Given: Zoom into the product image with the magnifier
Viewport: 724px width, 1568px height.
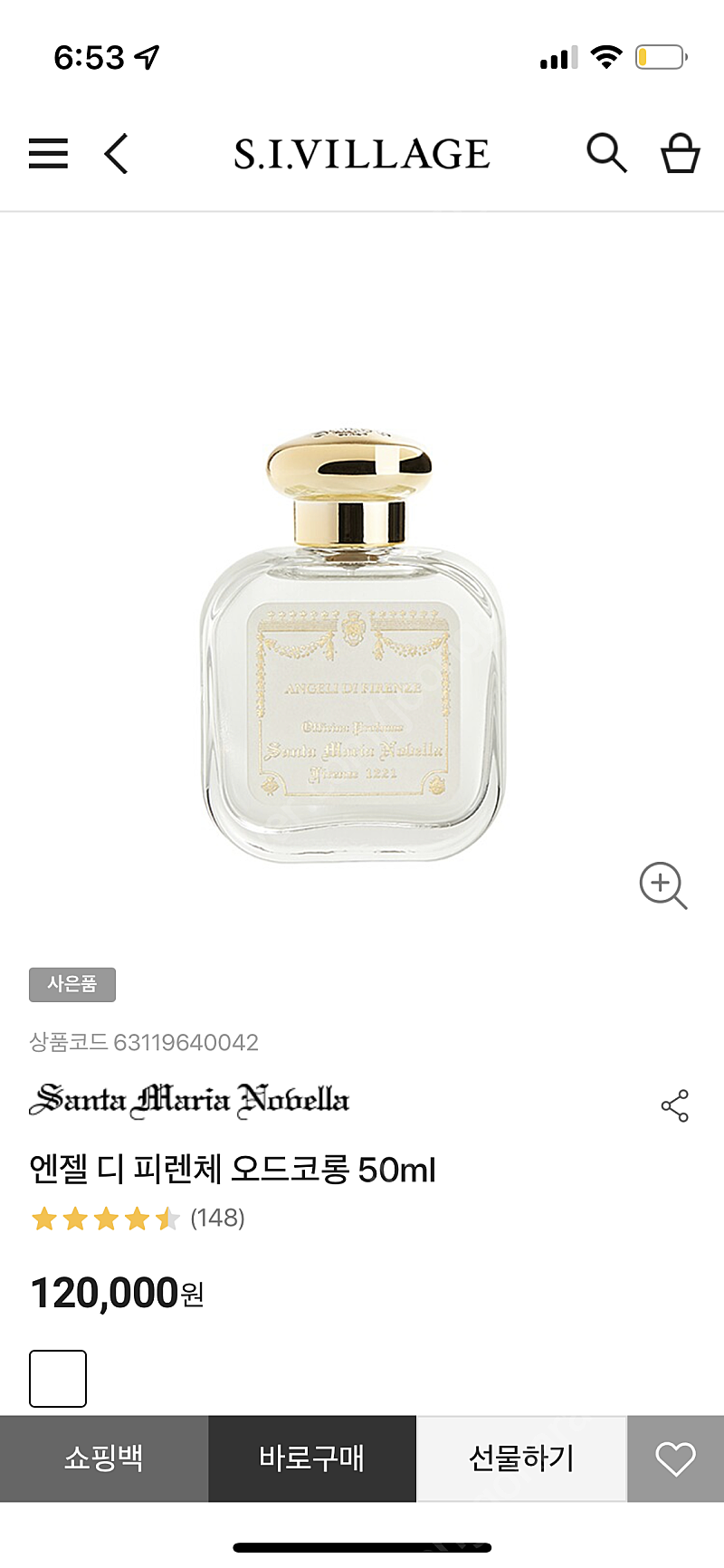Looking at the screenshot, I should pos(665,886).
